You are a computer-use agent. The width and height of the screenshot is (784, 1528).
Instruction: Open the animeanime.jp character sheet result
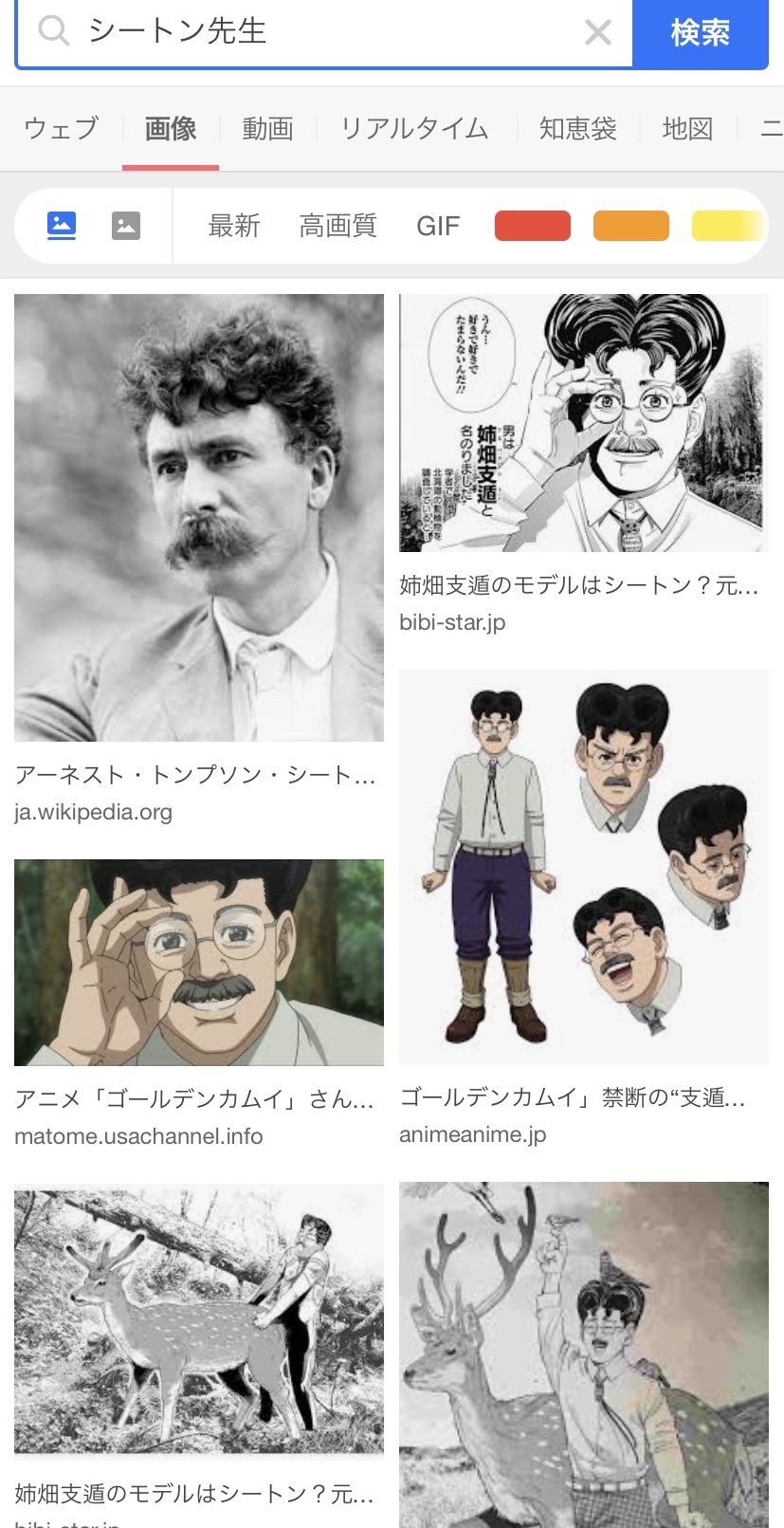(x=583, y=866)
